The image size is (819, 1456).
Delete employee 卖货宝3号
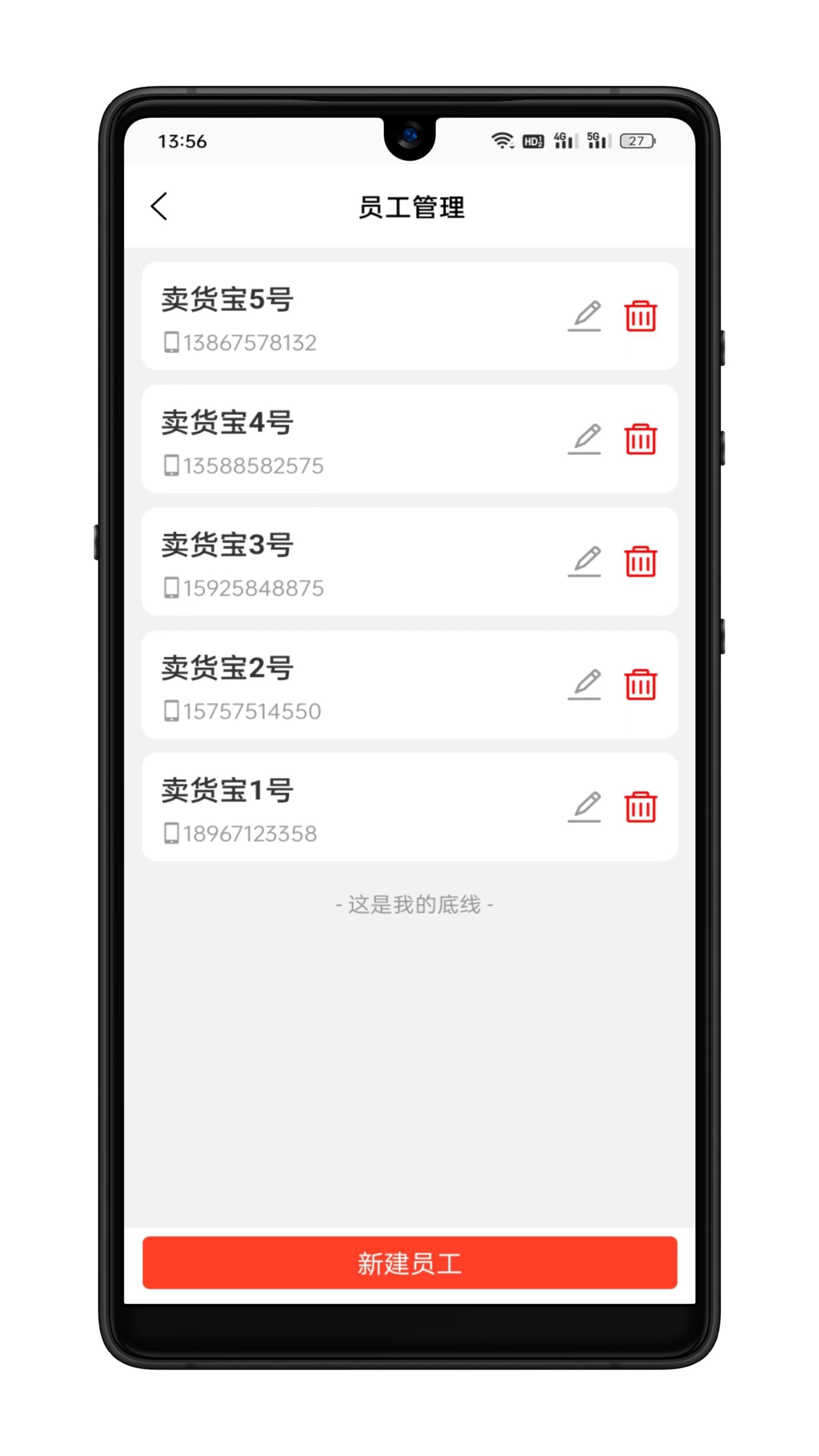point(640,561)
